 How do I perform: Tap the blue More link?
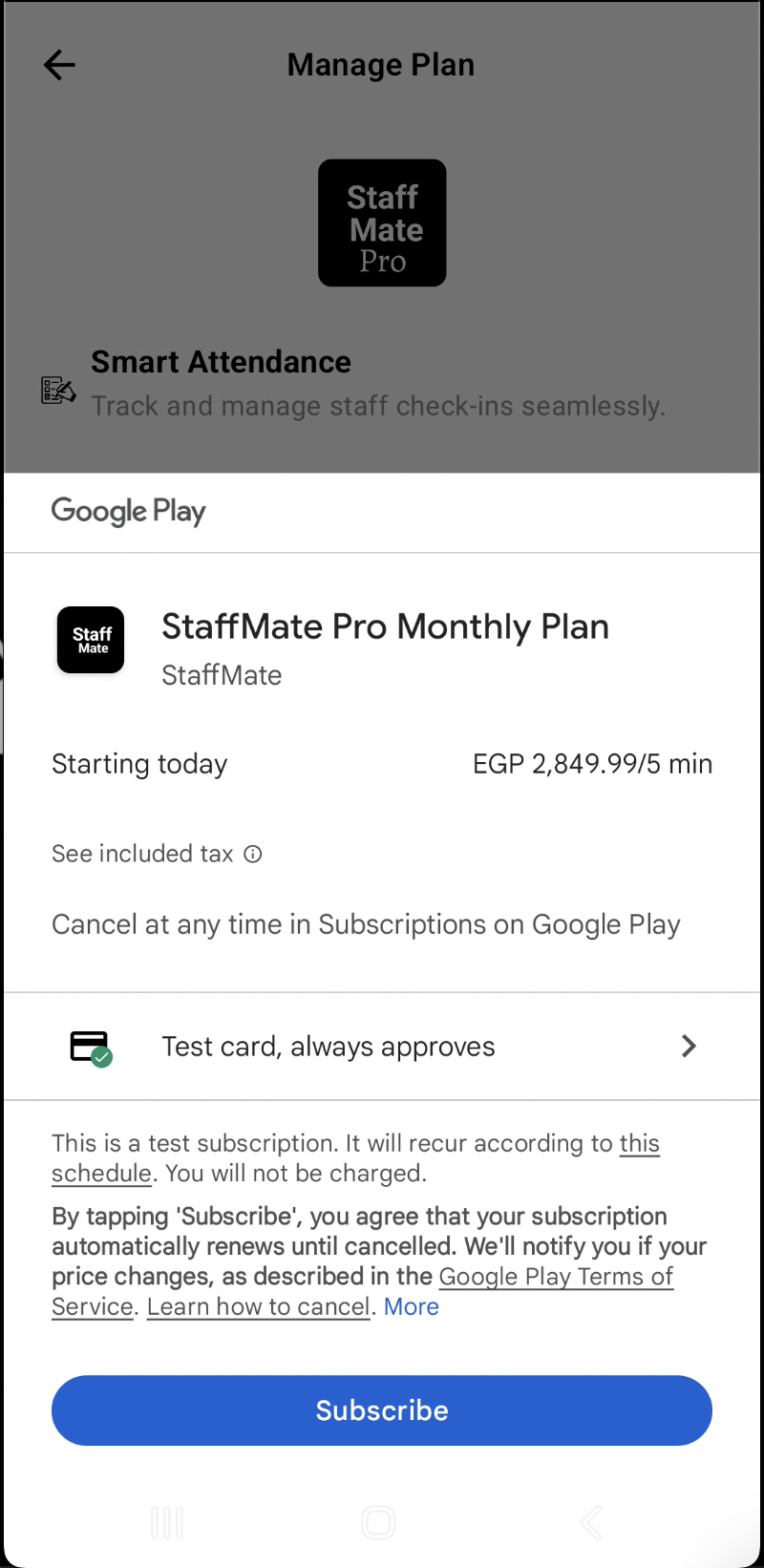click(x=412, y=1306)
